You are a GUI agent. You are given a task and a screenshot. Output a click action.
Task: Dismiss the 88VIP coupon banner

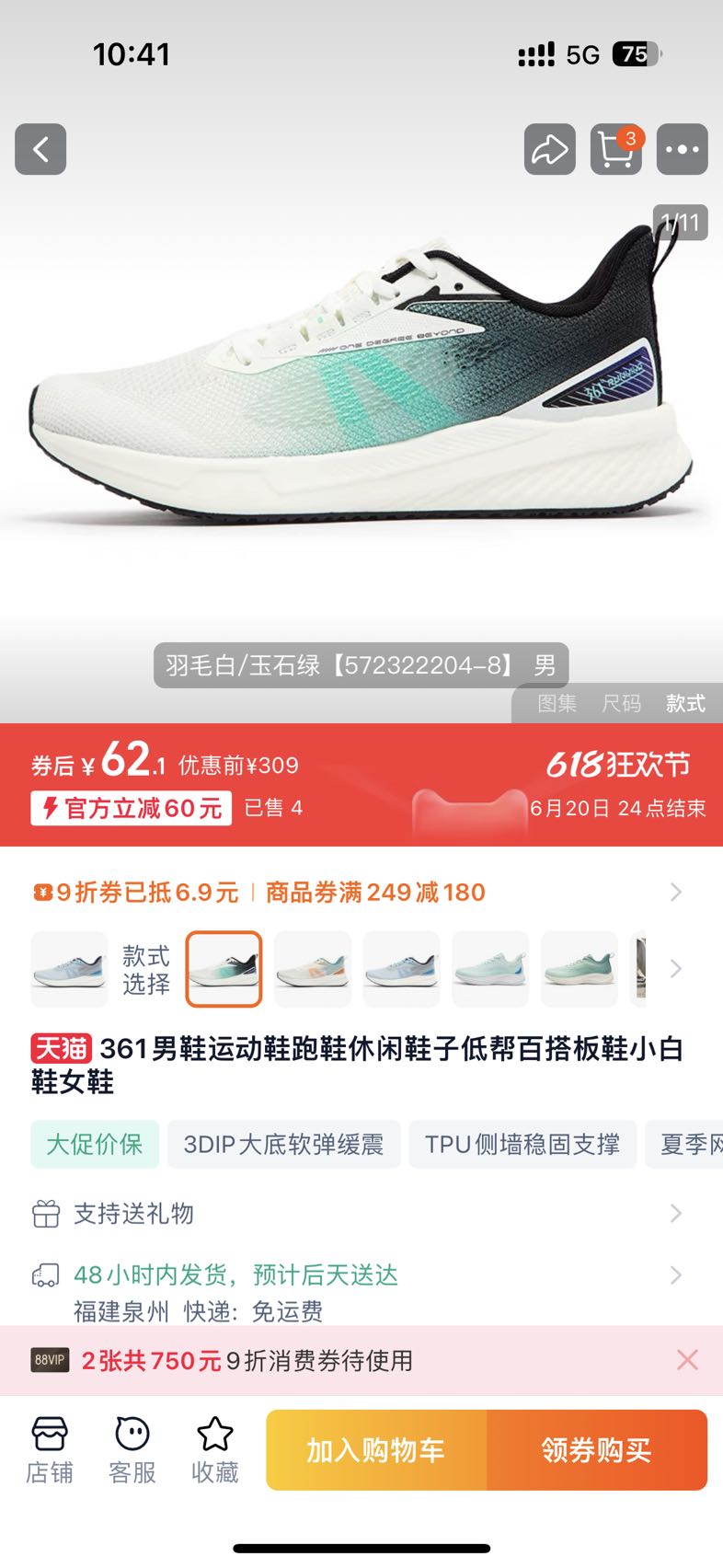tap(687, 1360)
